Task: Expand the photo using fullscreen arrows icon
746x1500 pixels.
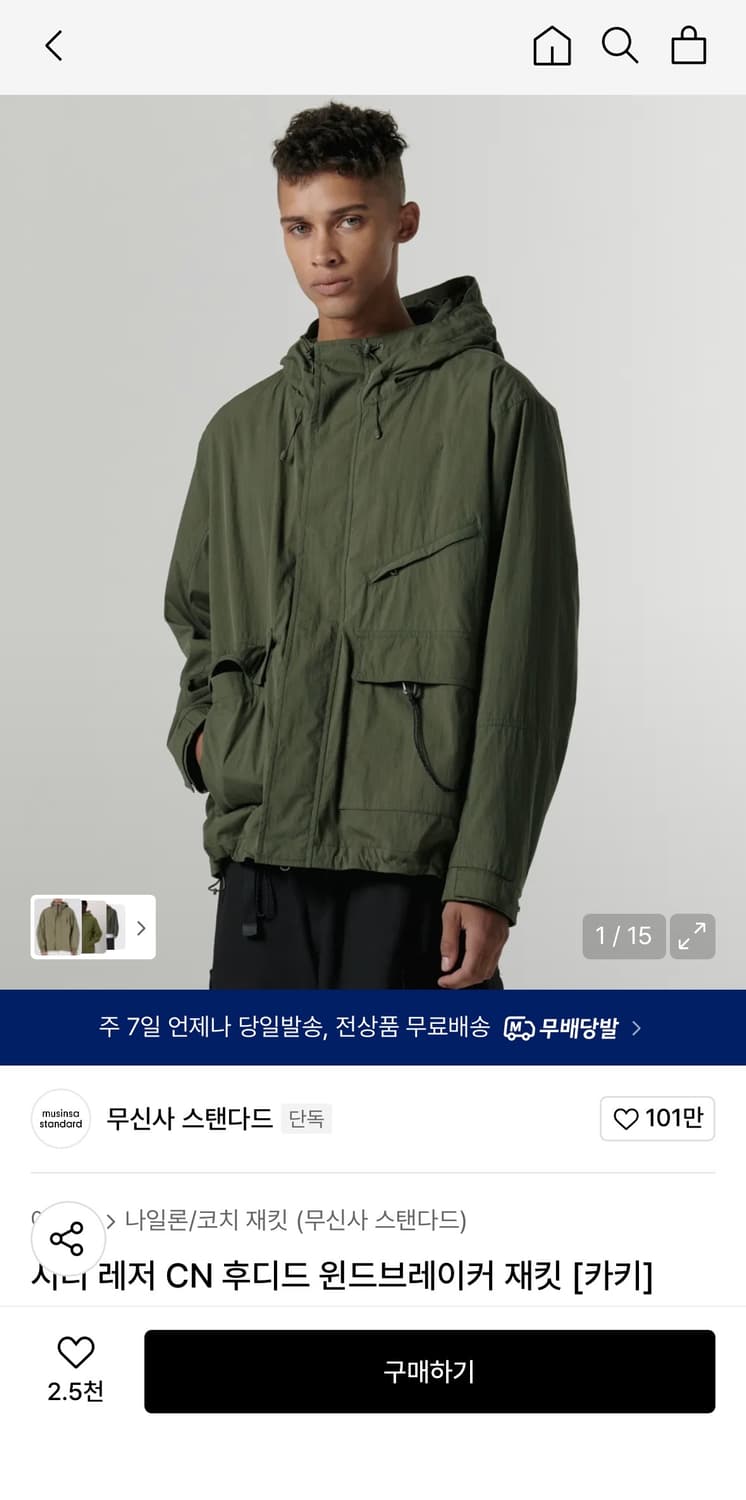Action: click(x=692, y=936)
